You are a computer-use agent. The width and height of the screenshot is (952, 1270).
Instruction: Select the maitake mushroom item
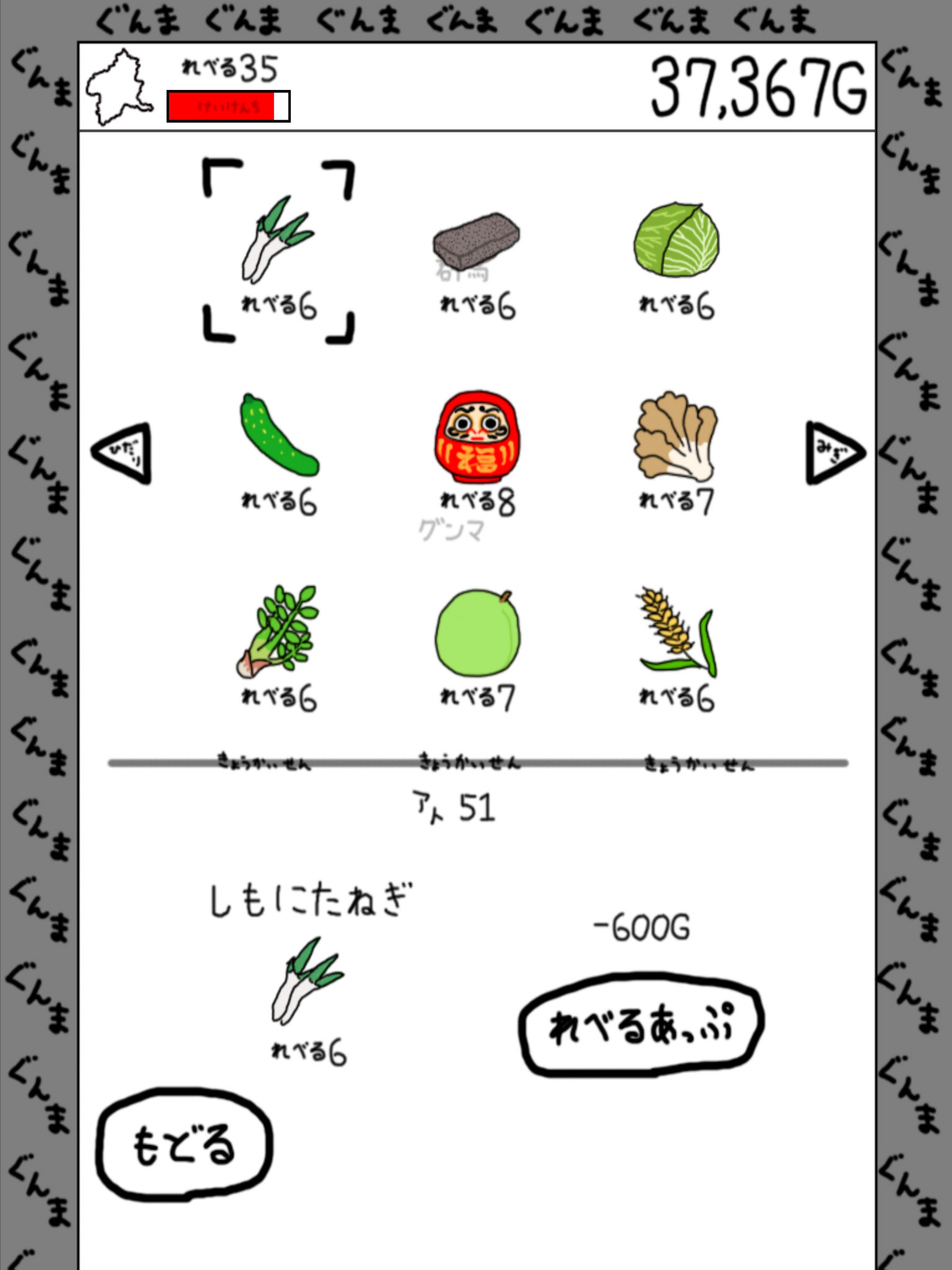click(676, 437)
